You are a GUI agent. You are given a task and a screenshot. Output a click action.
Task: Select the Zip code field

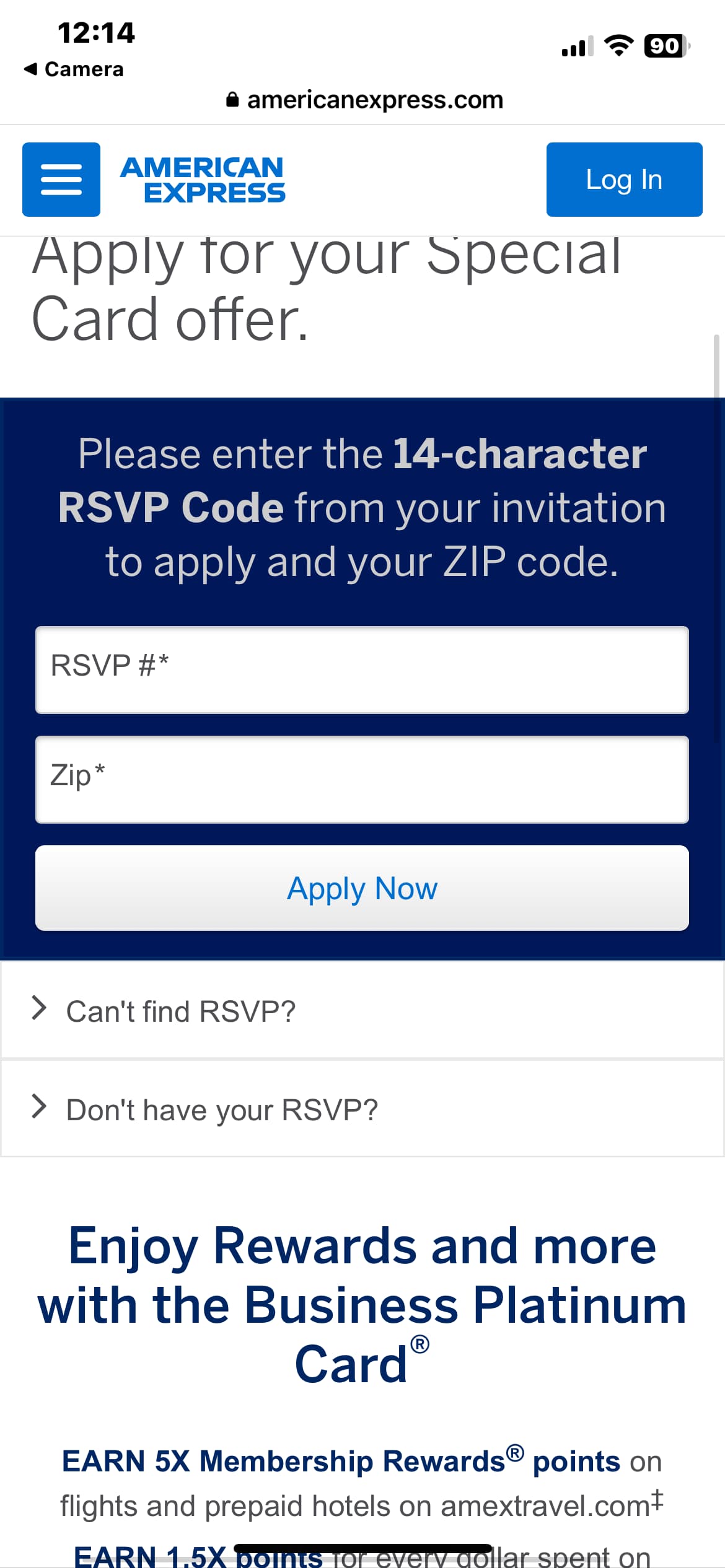click(362, 779)
